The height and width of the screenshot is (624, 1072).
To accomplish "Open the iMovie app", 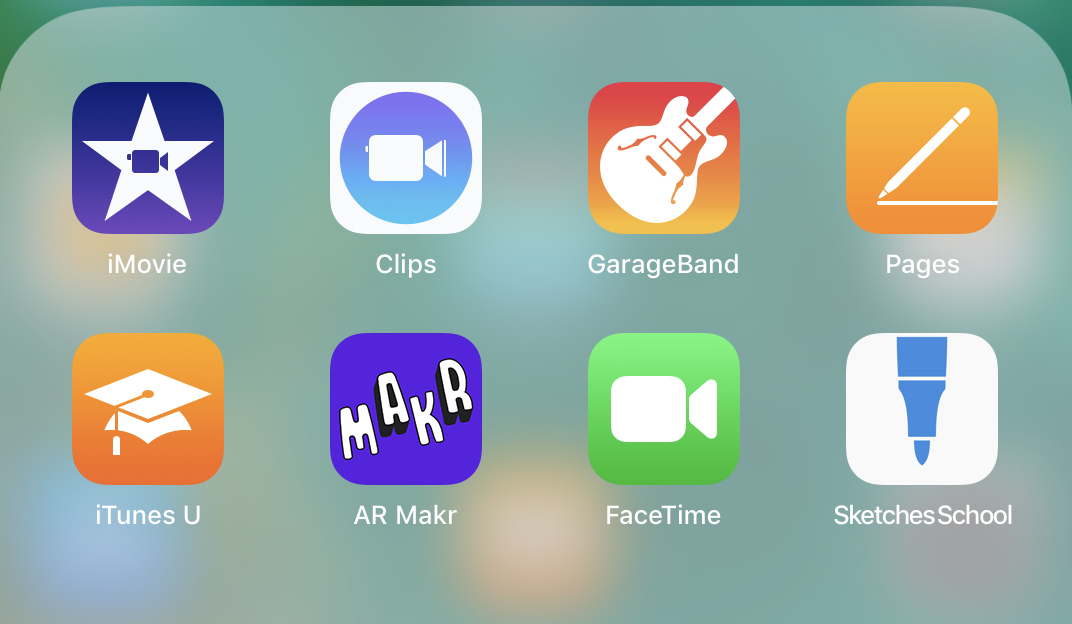I will coord(148,158).
